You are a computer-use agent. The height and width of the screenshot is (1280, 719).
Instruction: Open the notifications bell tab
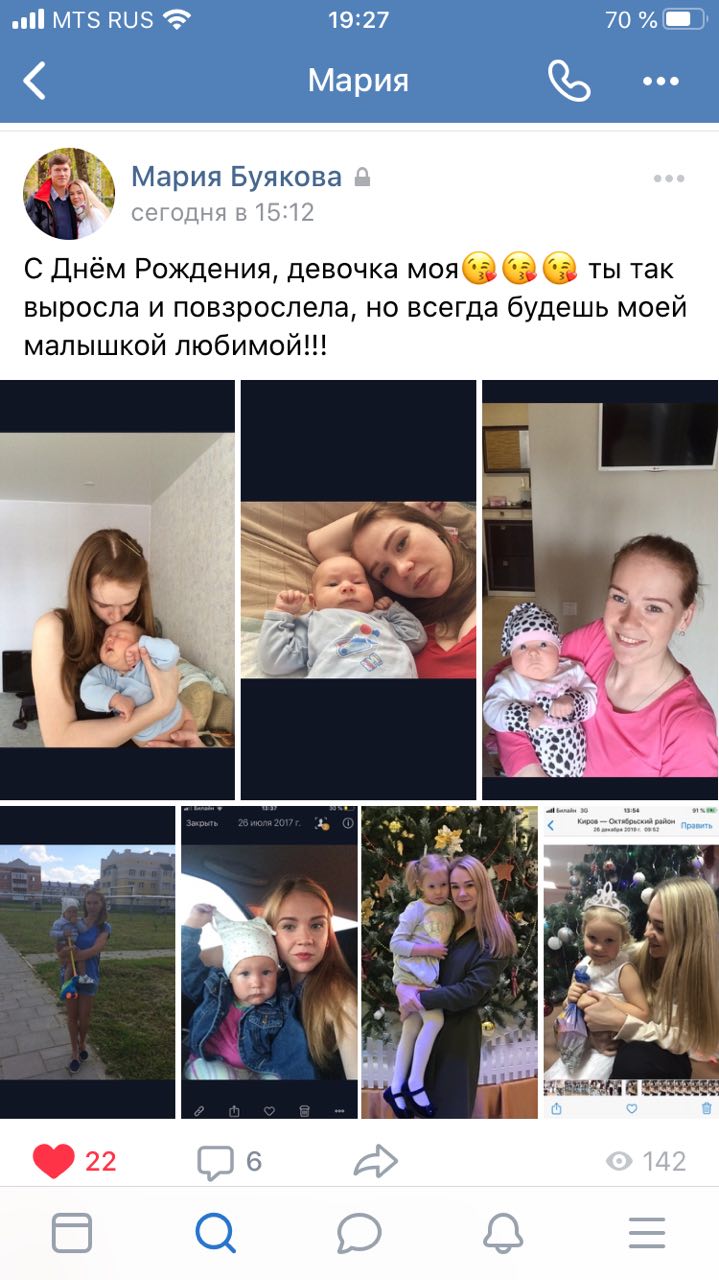pos(503,1232)
